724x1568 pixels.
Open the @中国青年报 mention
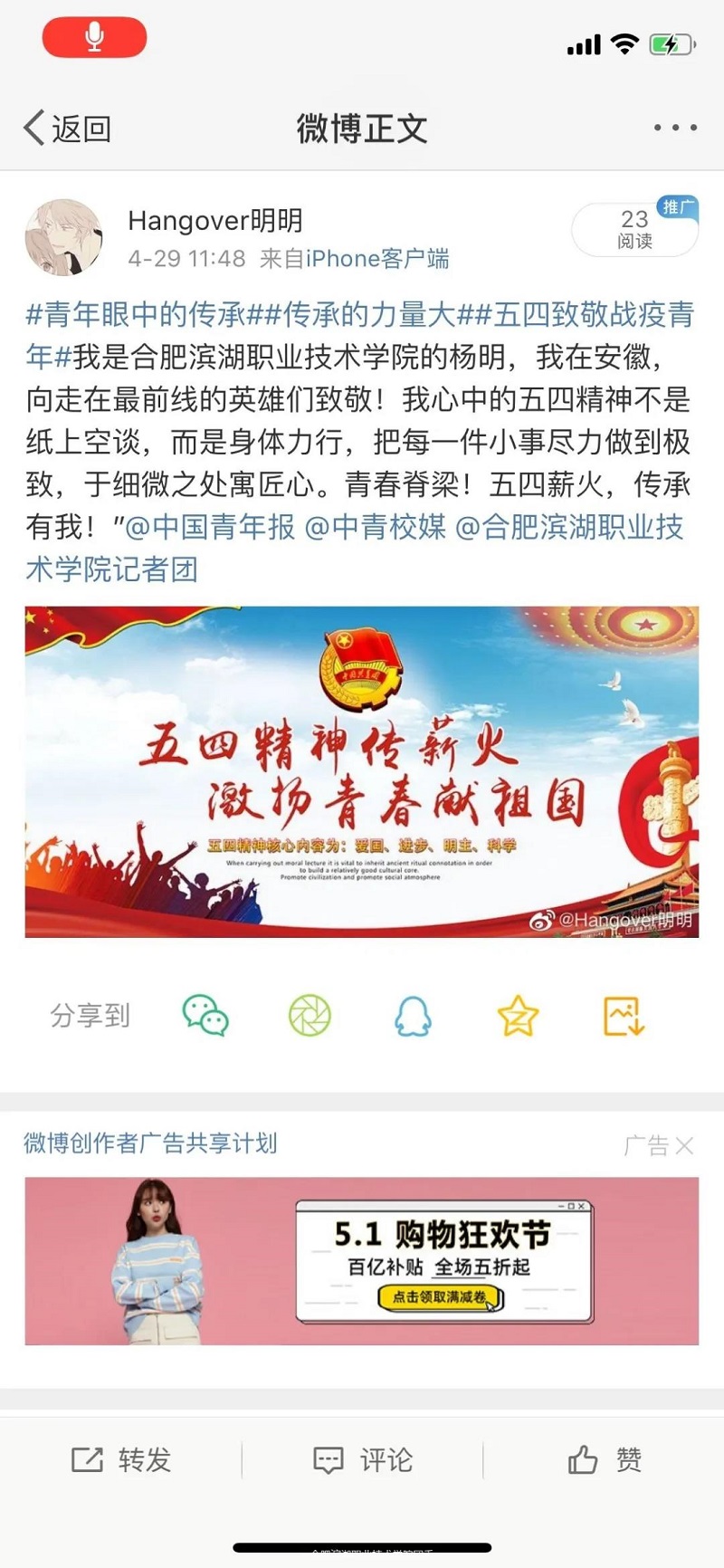pos(210,527)
